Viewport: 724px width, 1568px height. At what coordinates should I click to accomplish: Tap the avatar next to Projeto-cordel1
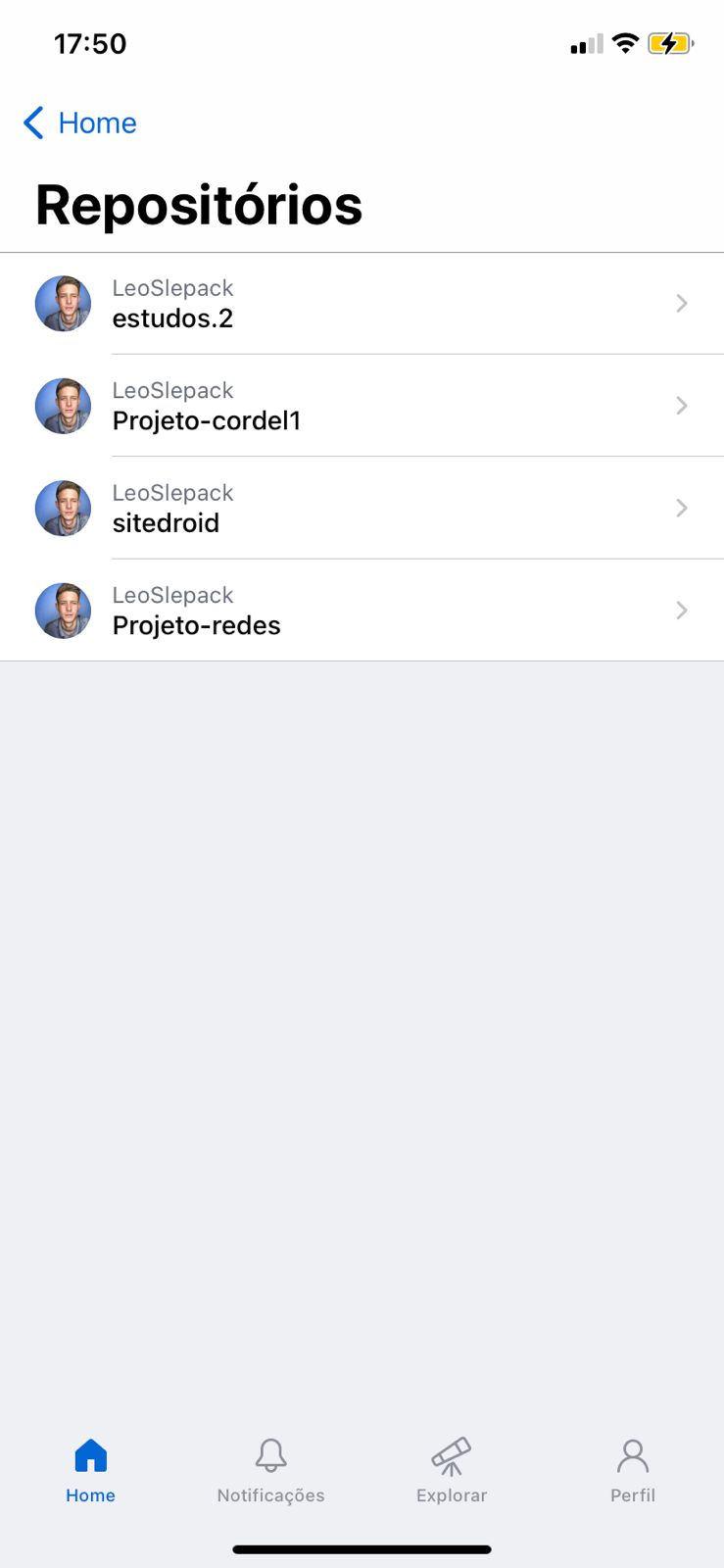tap(63, 406)
